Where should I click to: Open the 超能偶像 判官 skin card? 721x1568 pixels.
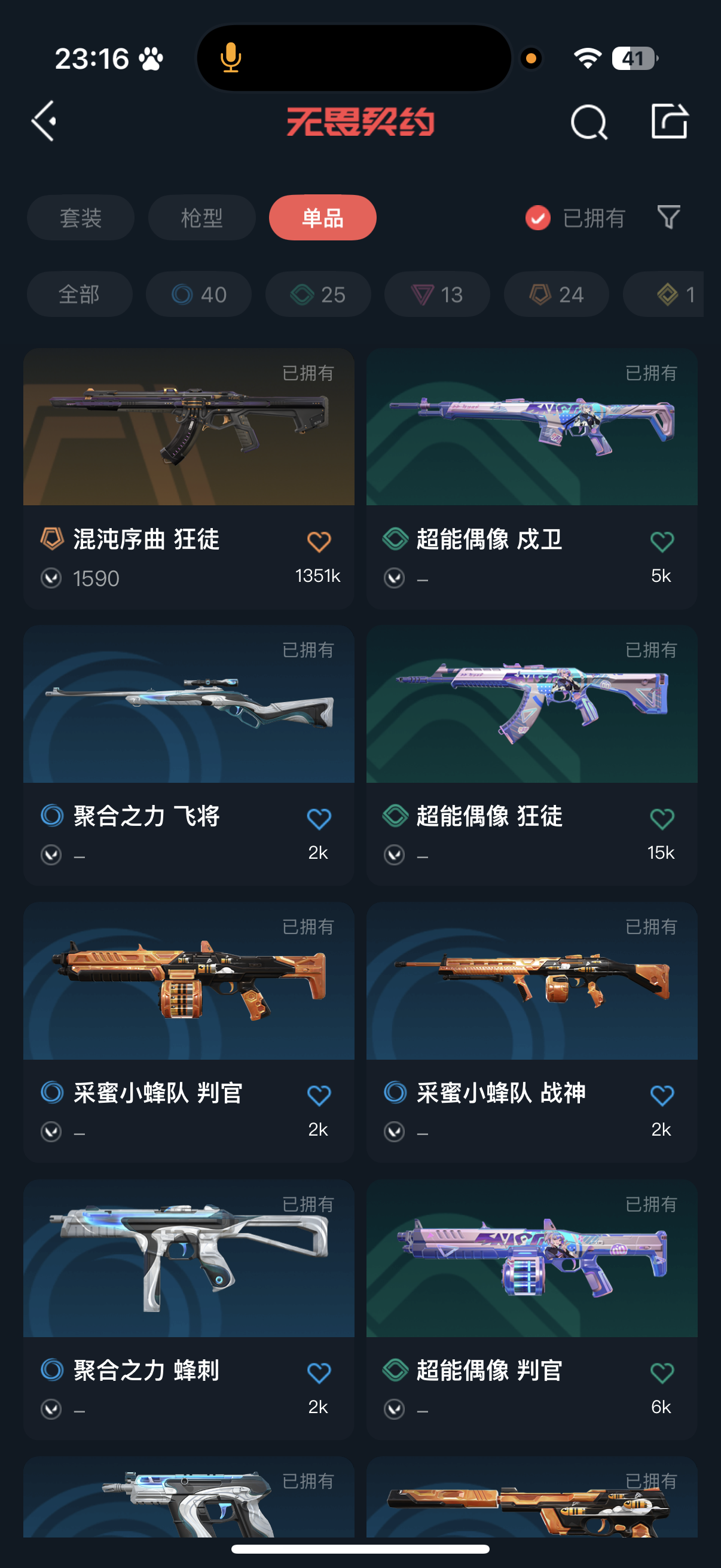tap(531, 1258)
